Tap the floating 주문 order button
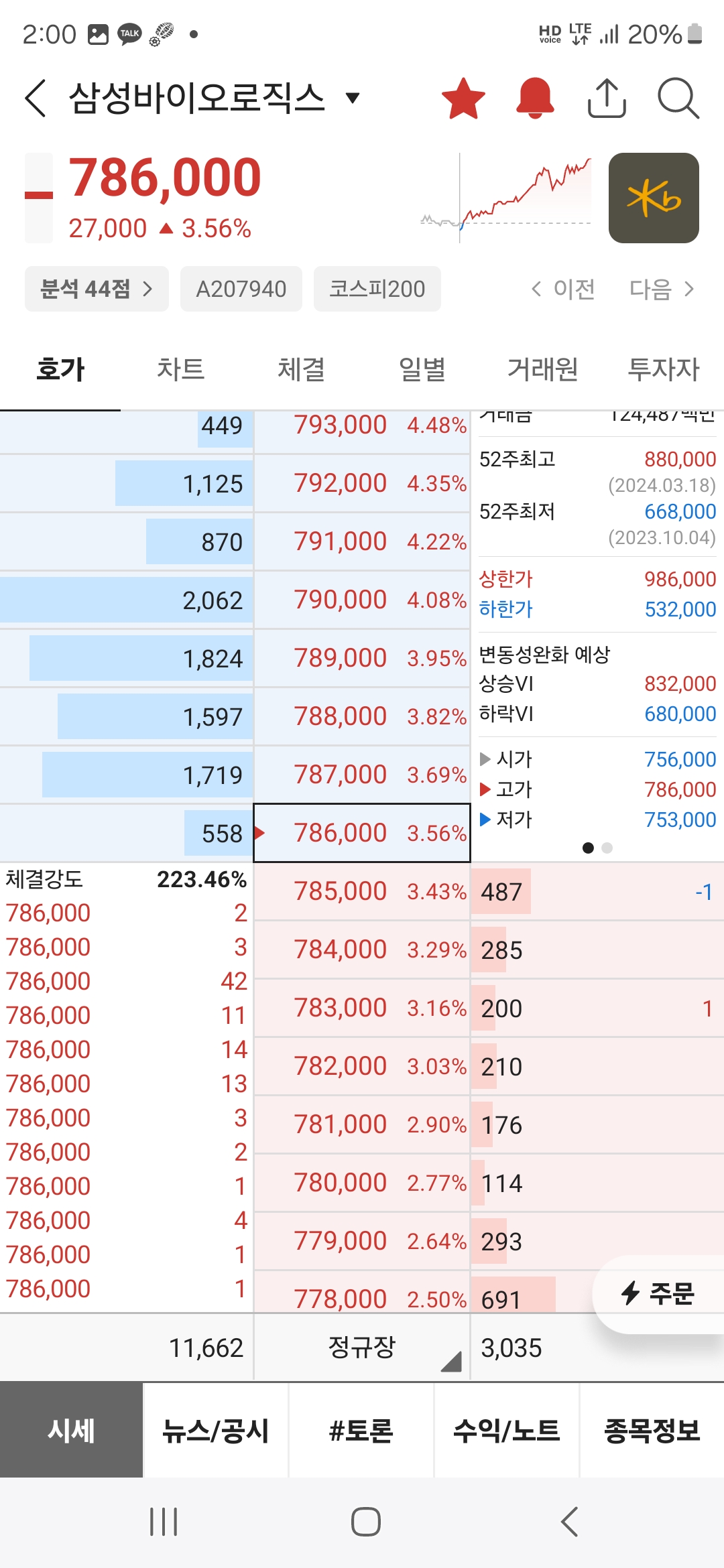The image size is (724, 1568). [x=658, y=1293]
